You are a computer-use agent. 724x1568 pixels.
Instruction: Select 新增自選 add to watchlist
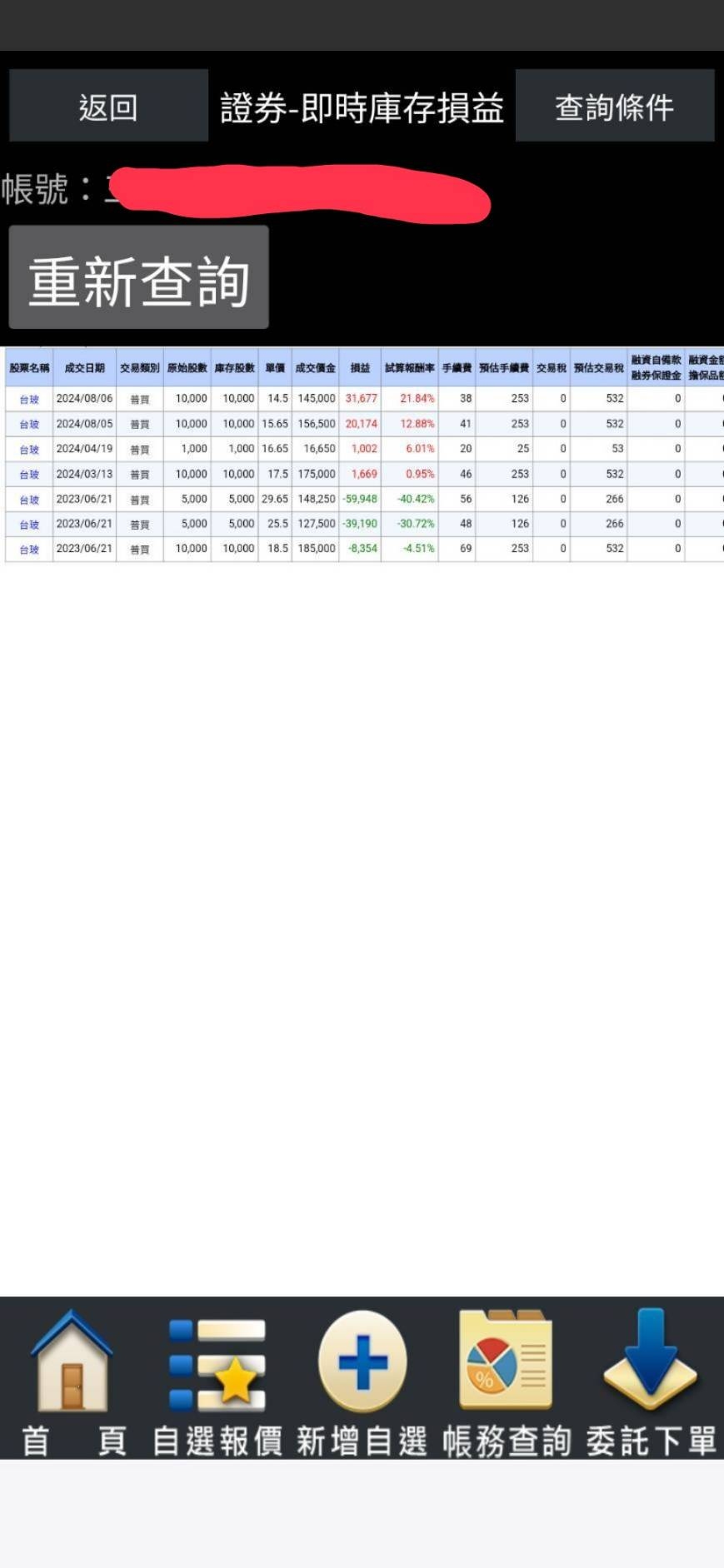pyautogui.click(x=362, y=1384)
